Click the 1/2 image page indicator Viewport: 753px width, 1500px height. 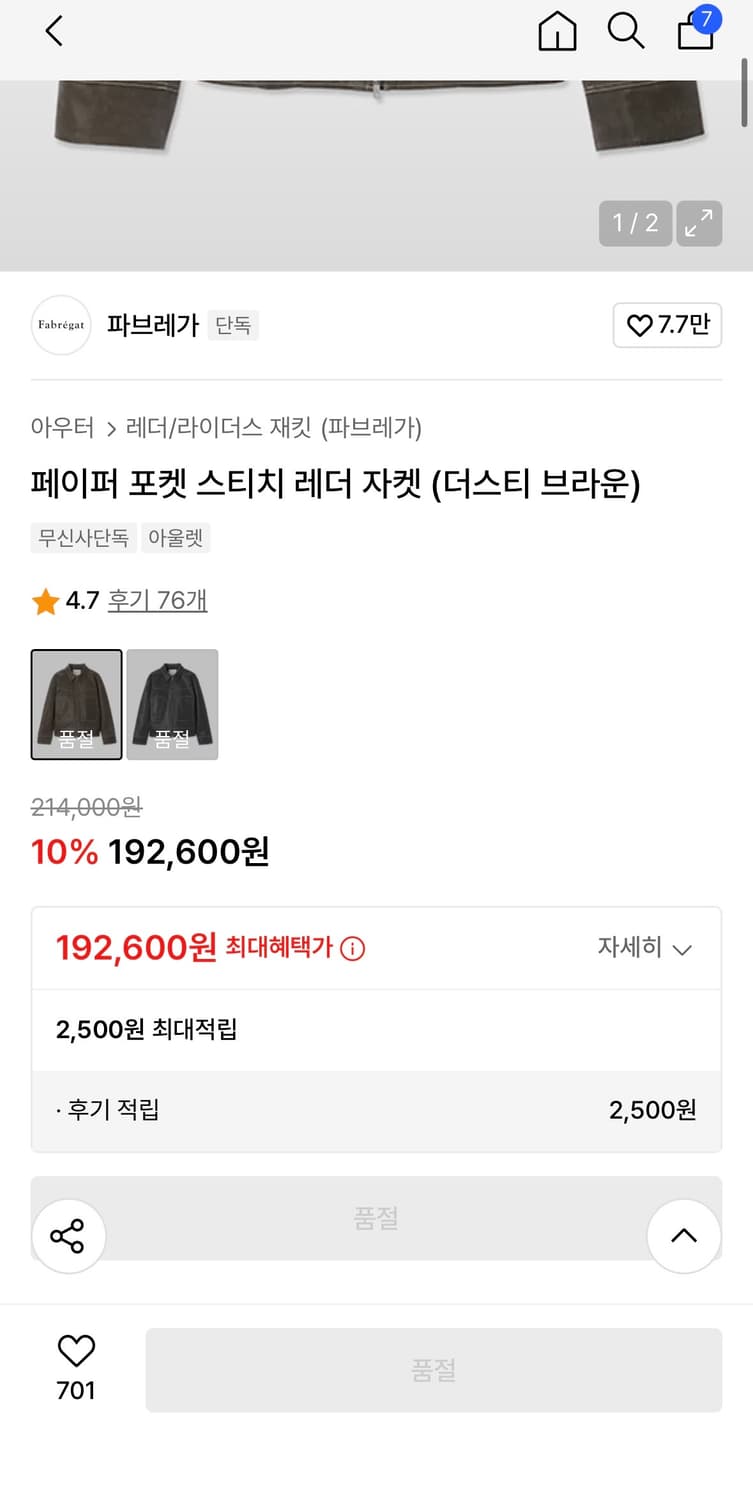pos(634,223)
